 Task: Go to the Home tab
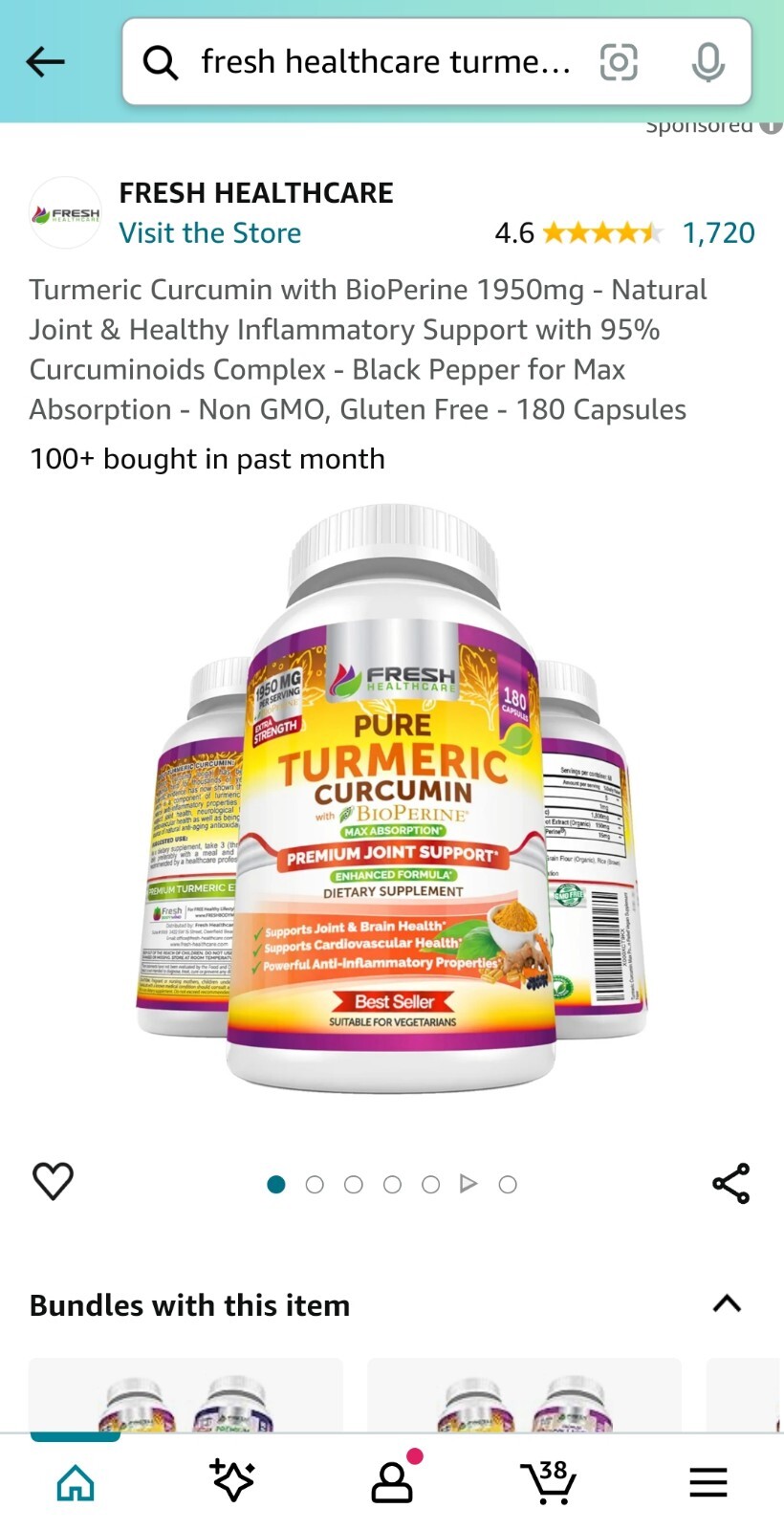tap(76, 1483)
